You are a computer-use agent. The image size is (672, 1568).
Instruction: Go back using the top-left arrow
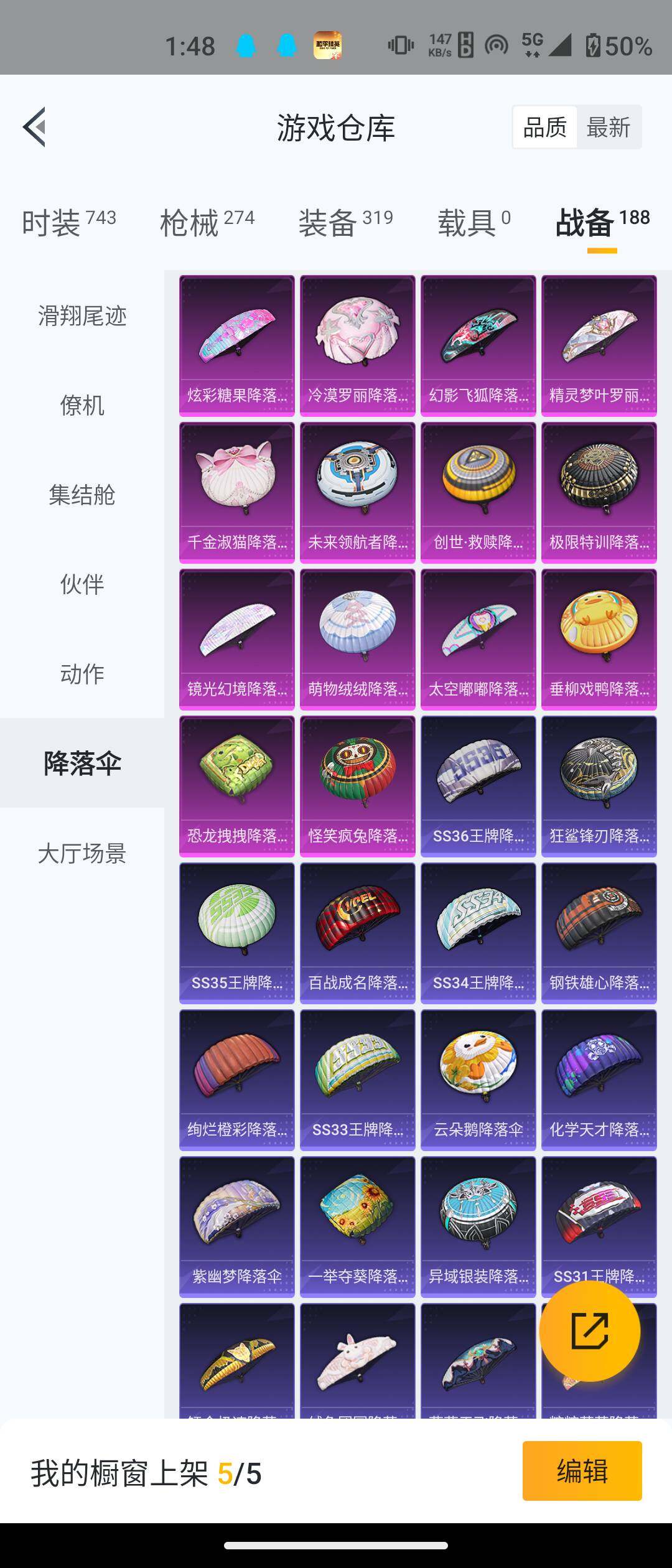click(x=35, y=127)
